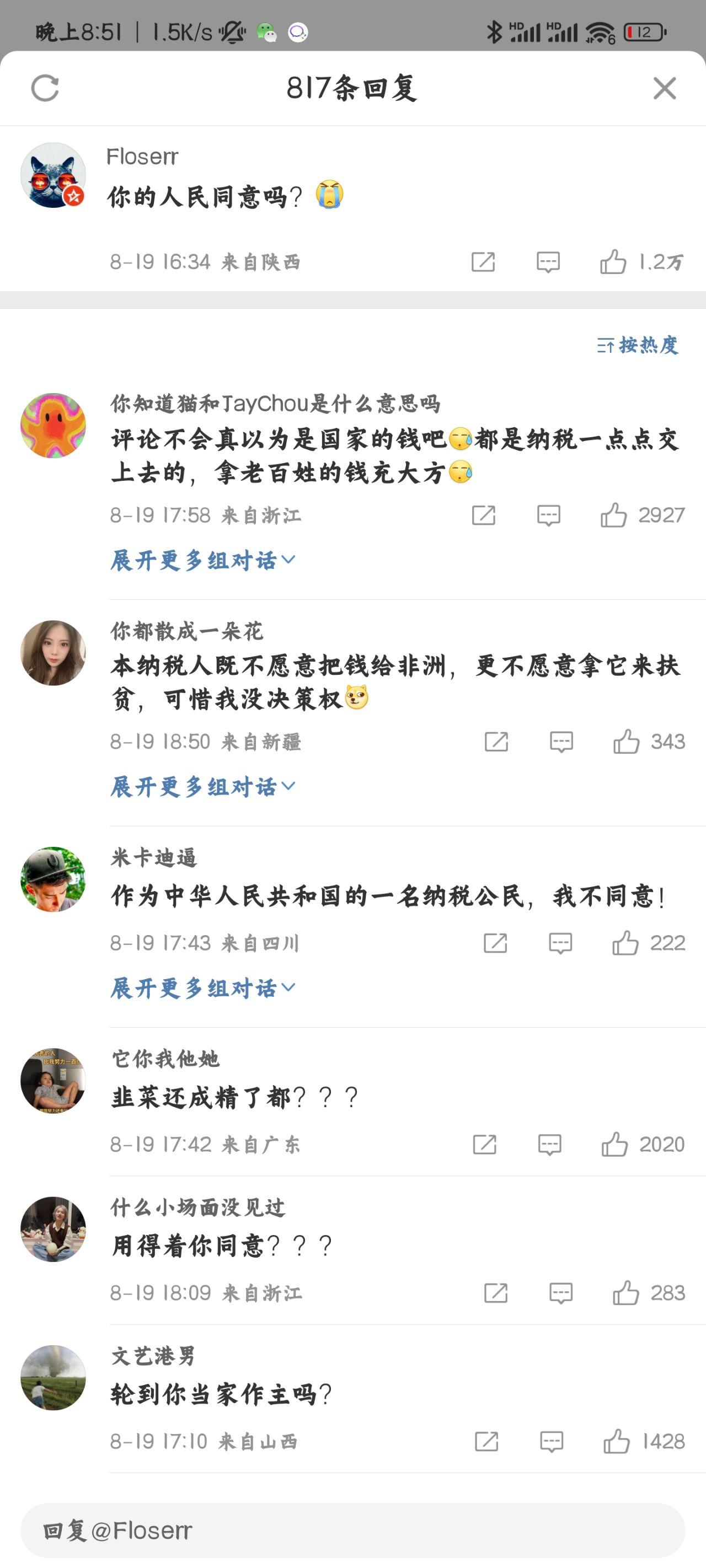Comment on 它你我他她's reply
Viewport: 706px width, 1568px height.
pyautogui.click(x=549, y=1145)
